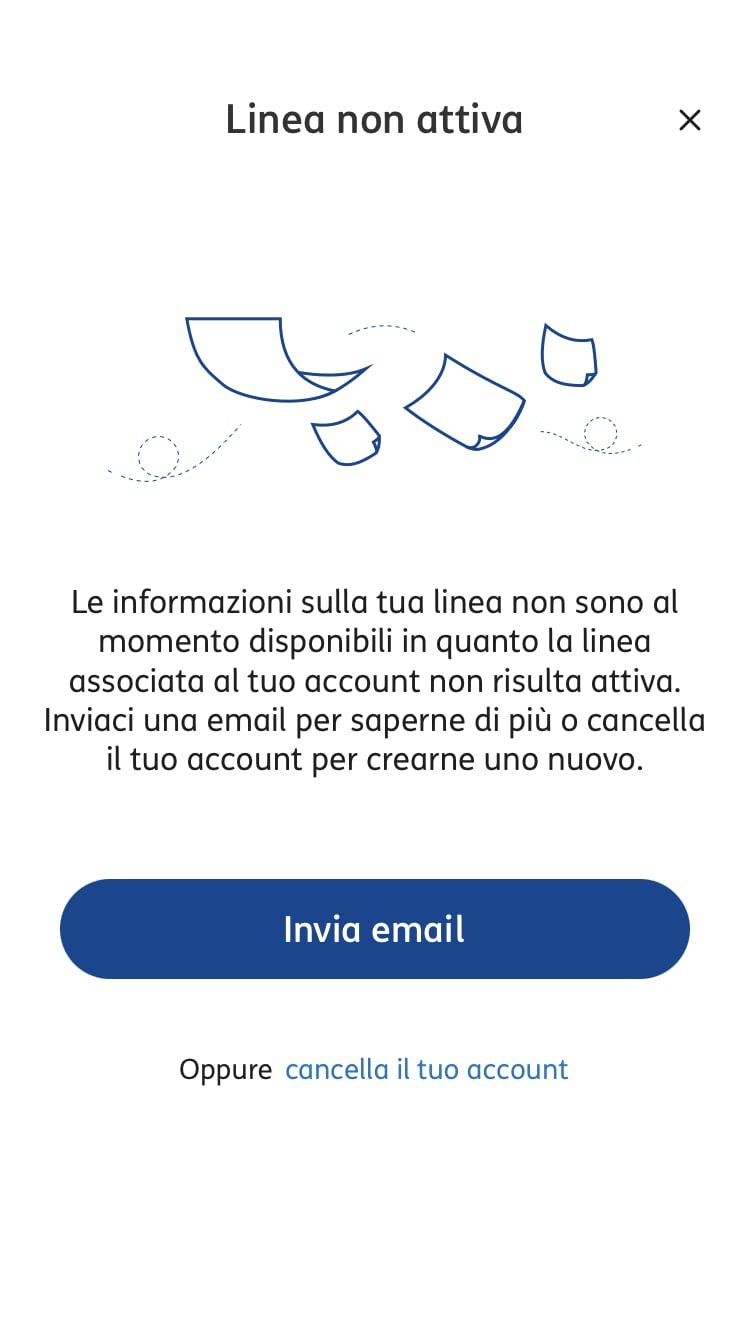This screenshot has height=1334, width=750.
Task: Tap the Invia email button
Action: pyautogui.click(x=375, y=929)
